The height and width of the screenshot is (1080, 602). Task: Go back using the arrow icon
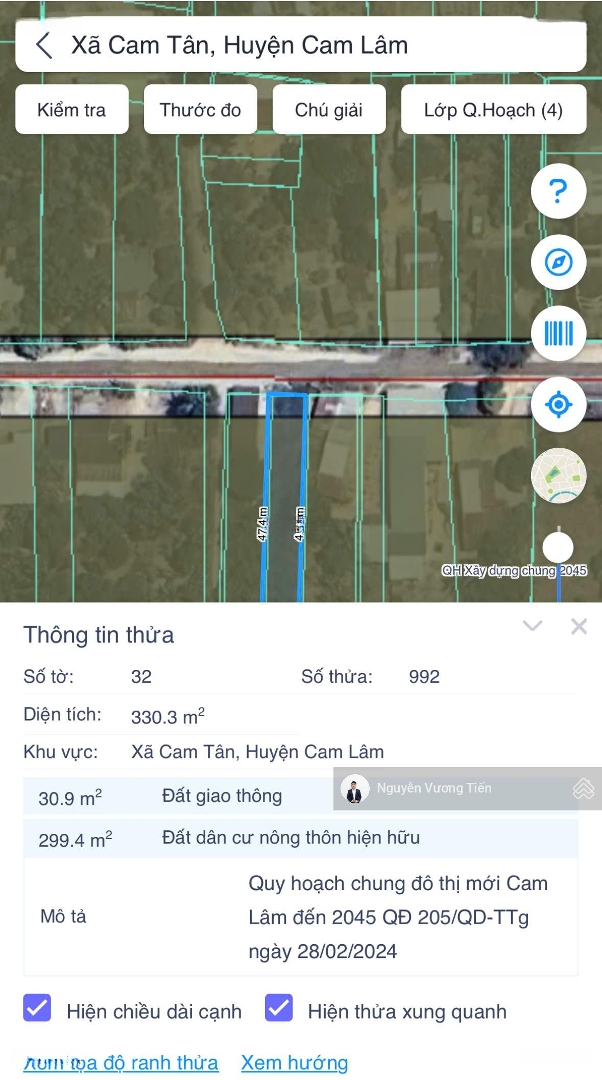[x=43, y=45]
